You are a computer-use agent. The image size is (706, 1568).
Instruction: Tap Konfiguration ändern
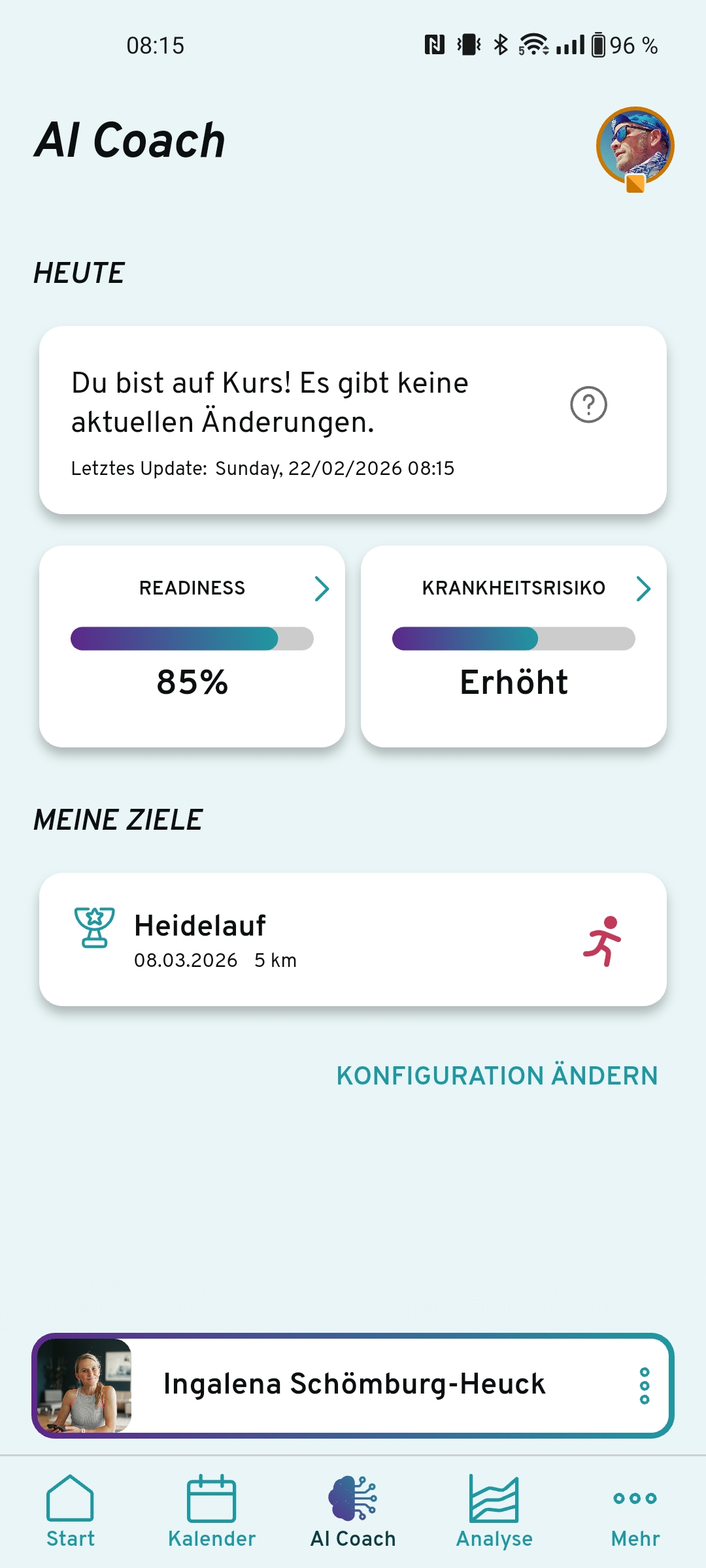(497, 1075)
